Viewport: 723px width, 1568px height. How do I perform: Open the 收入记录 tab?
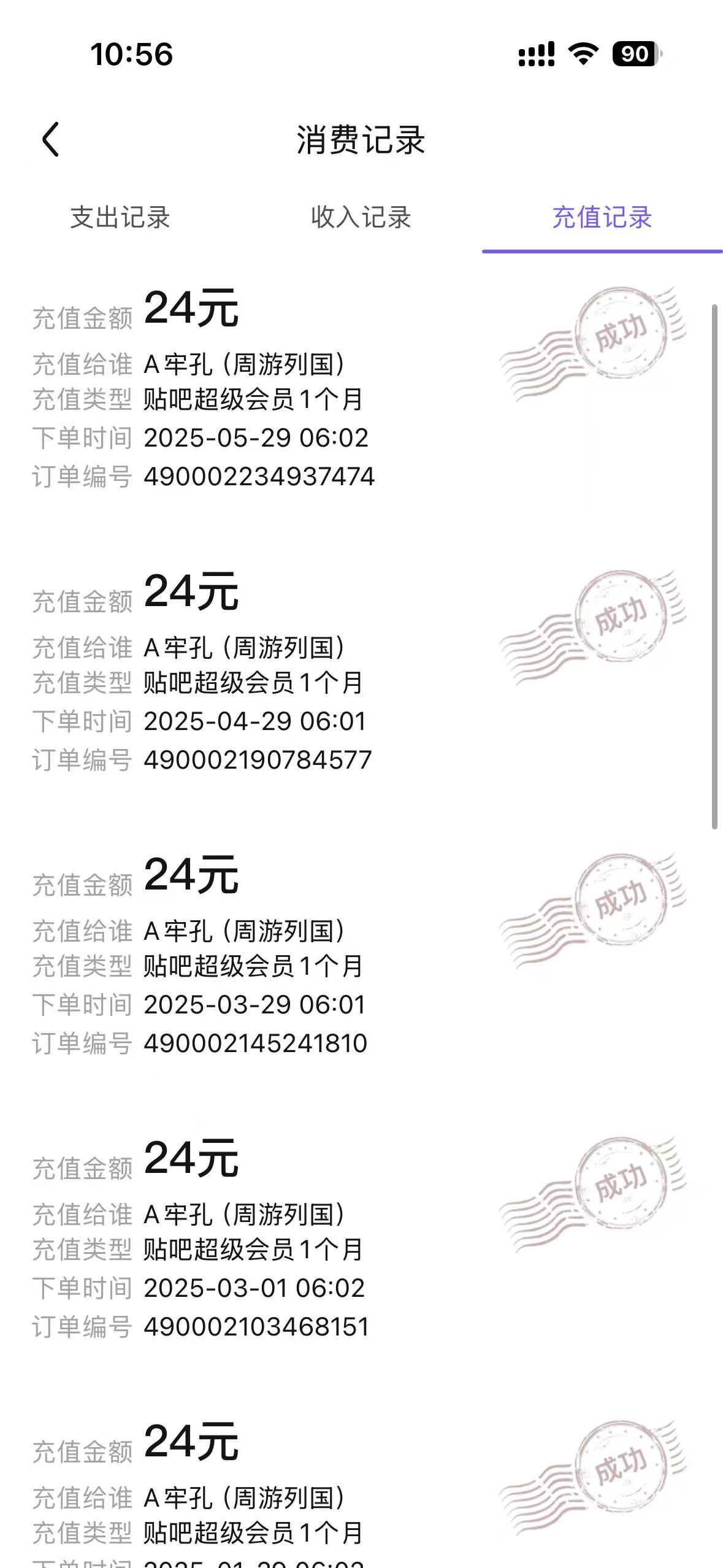pyautogui.click(x=361, y=218)
